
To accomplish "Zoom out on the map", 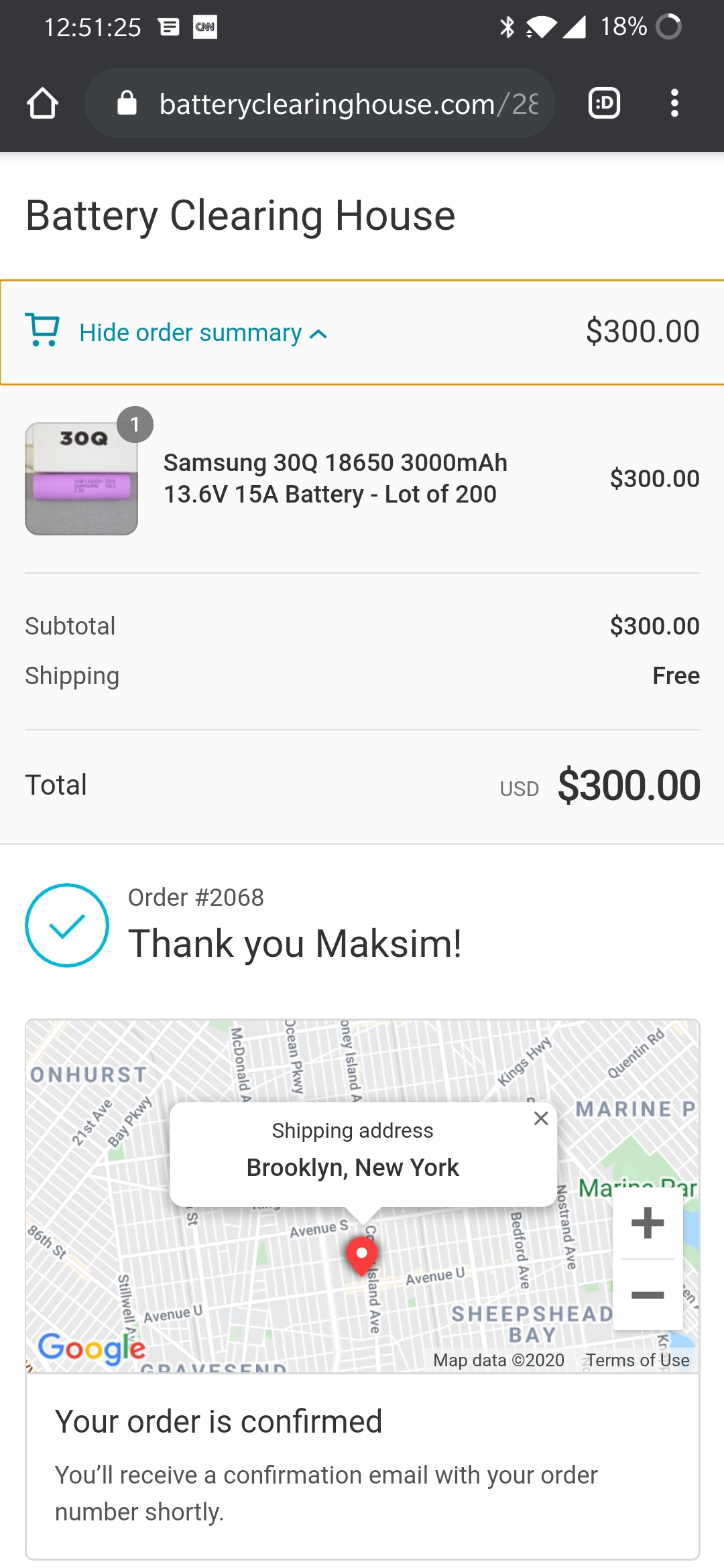I will coord(648,1295).
